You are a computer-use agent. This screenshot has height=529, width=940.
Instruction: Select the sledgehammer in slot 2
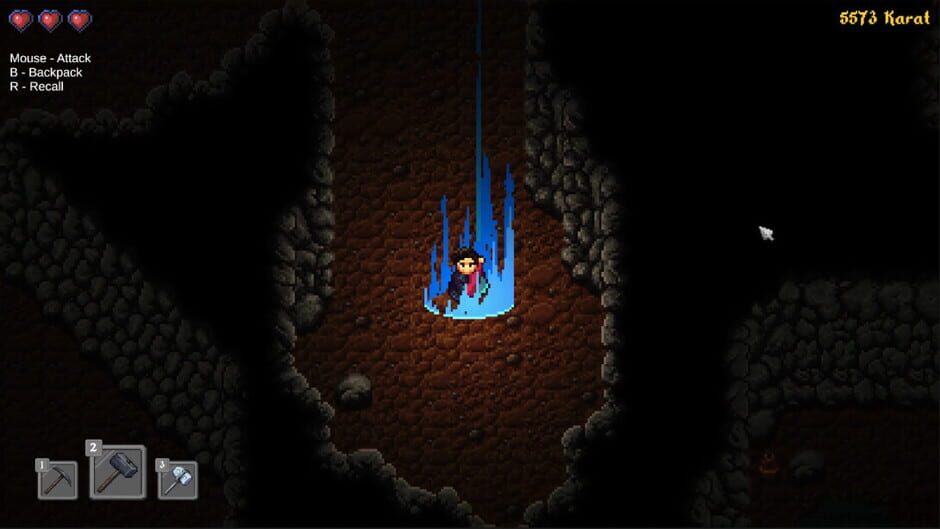[x=118, y=472]
